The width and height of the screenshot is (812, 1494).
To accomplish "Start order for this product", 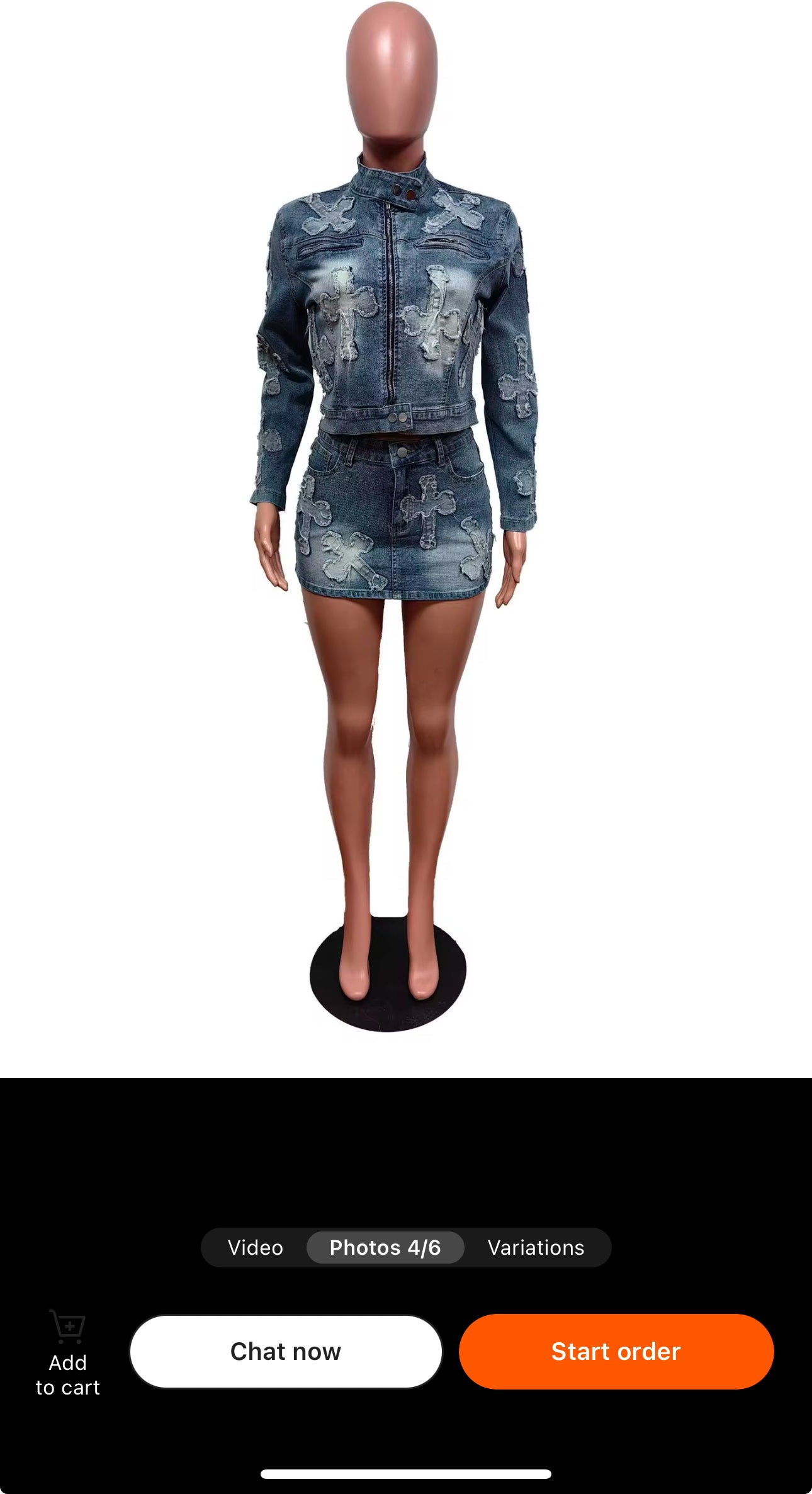I will coord(616,1351).
